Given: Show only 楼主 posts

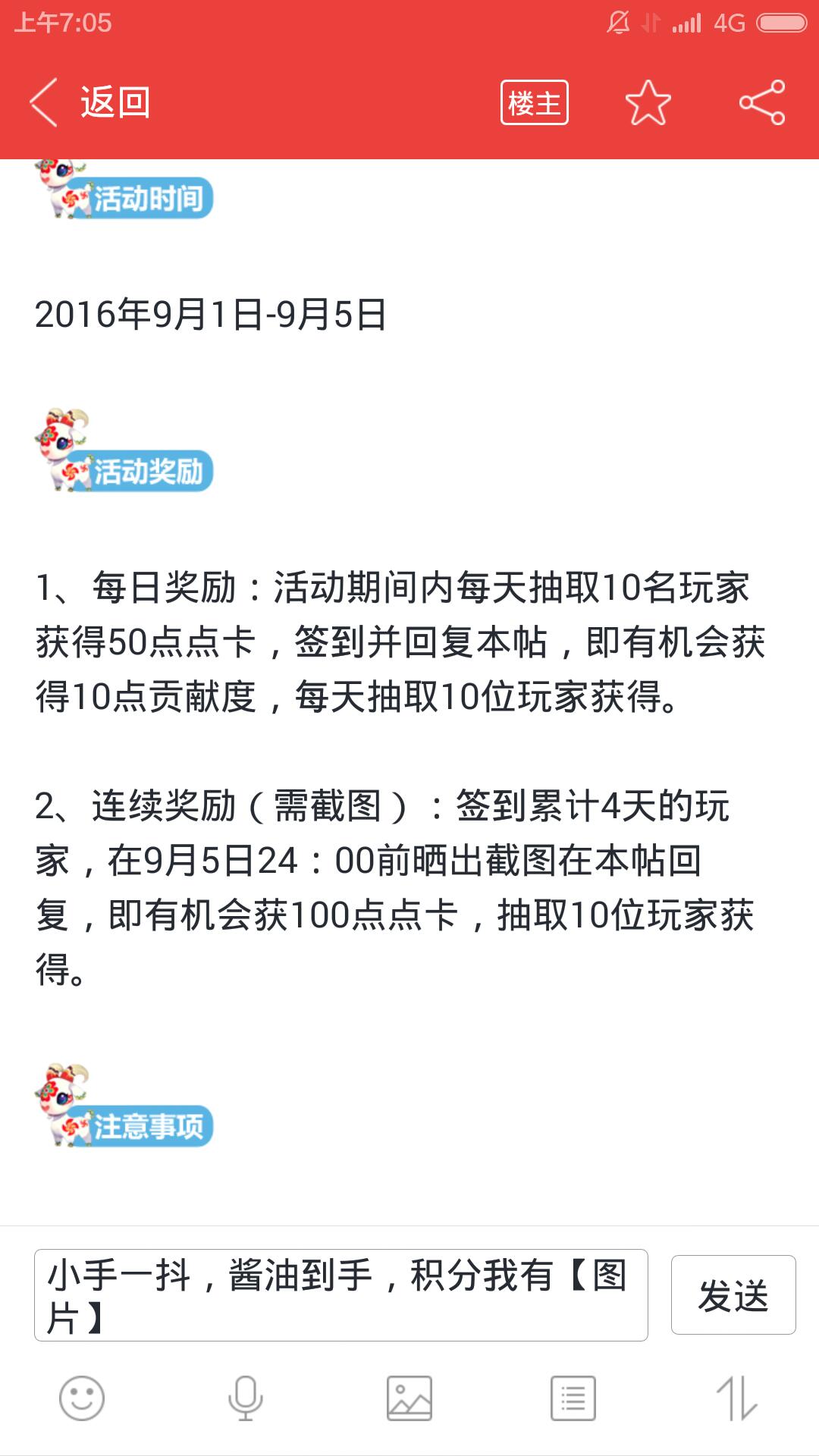Looking at the screenshot, I should (534, 102).
